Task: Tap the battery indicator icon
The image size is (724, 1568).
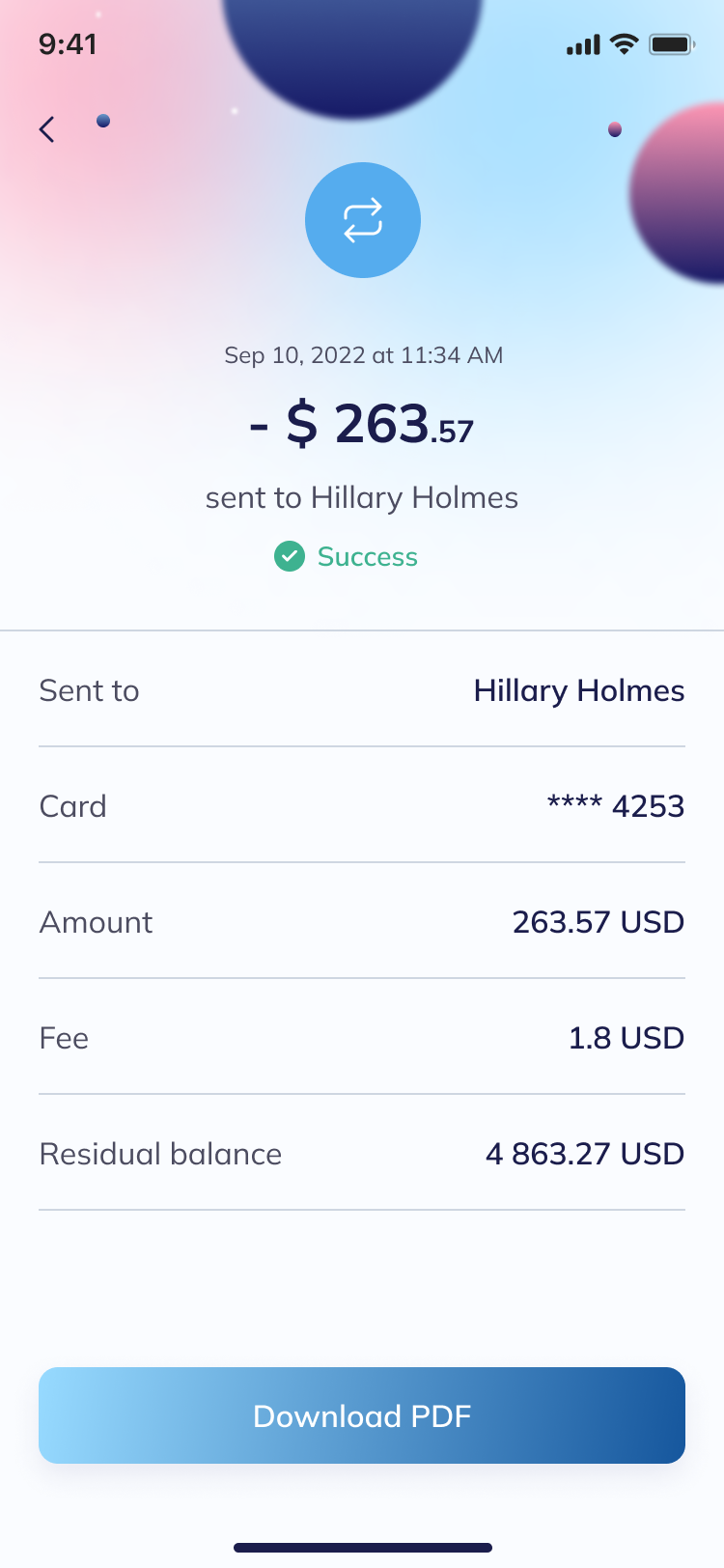Action: pos(672,43)
